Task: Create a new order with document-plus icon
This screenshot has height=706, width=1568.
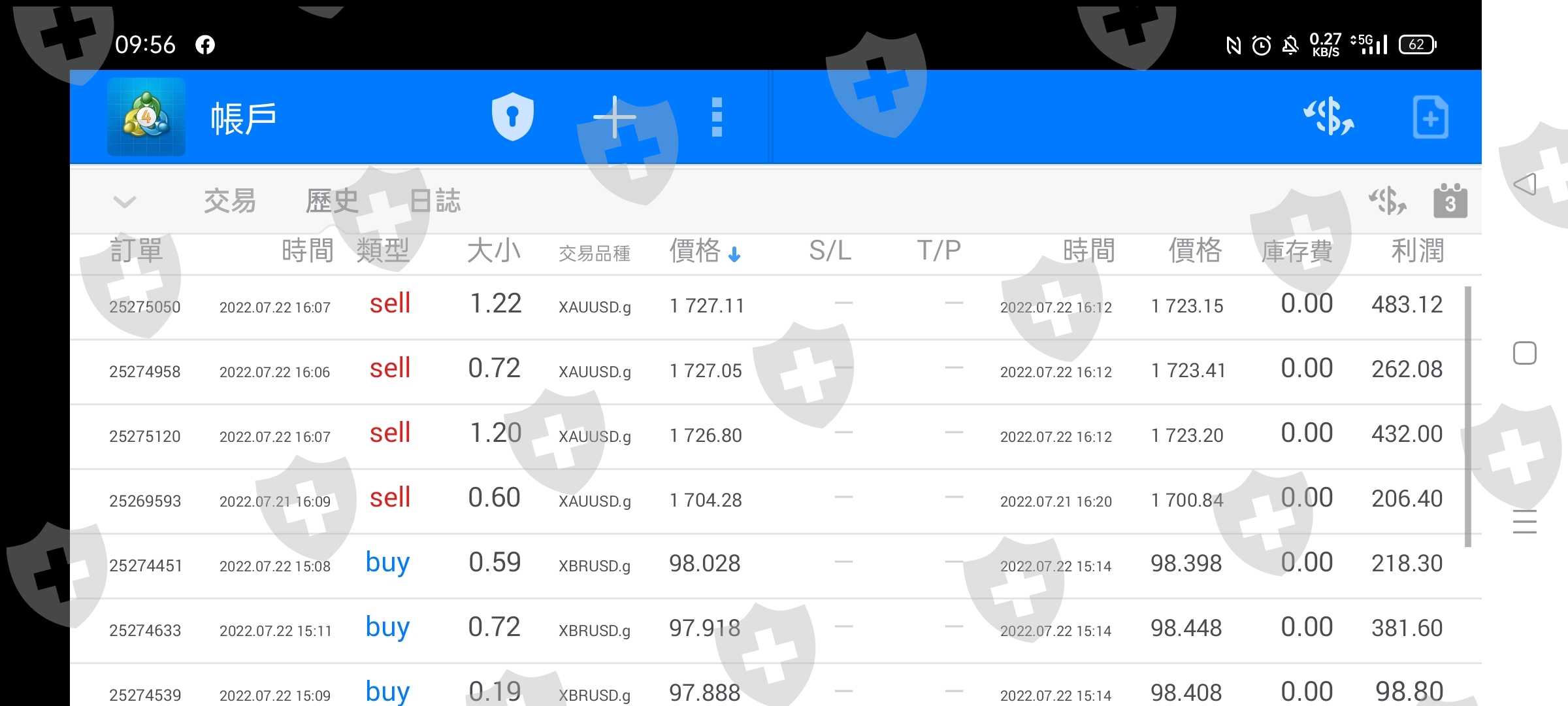Action: 1431,117
